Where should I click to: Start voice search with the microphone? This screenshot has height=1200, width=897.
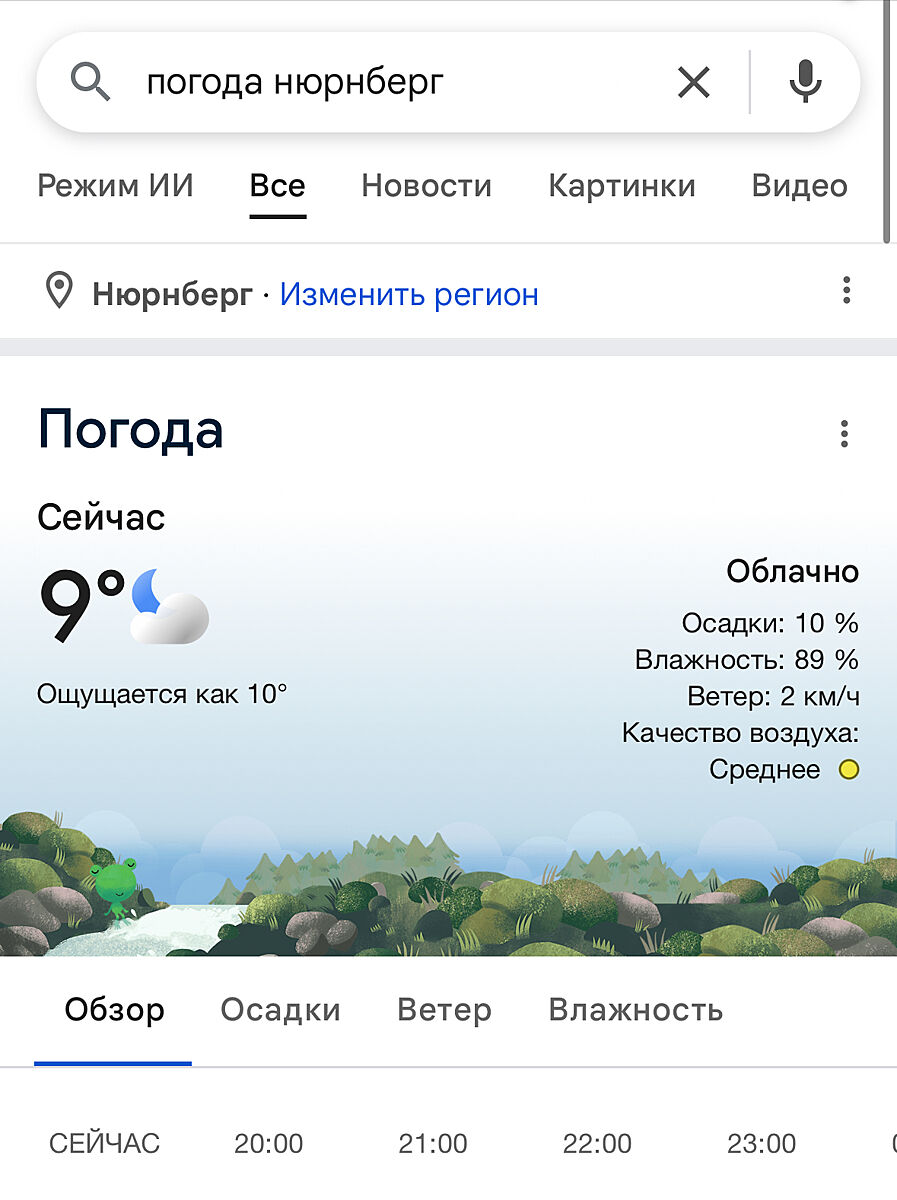[805, 82]
